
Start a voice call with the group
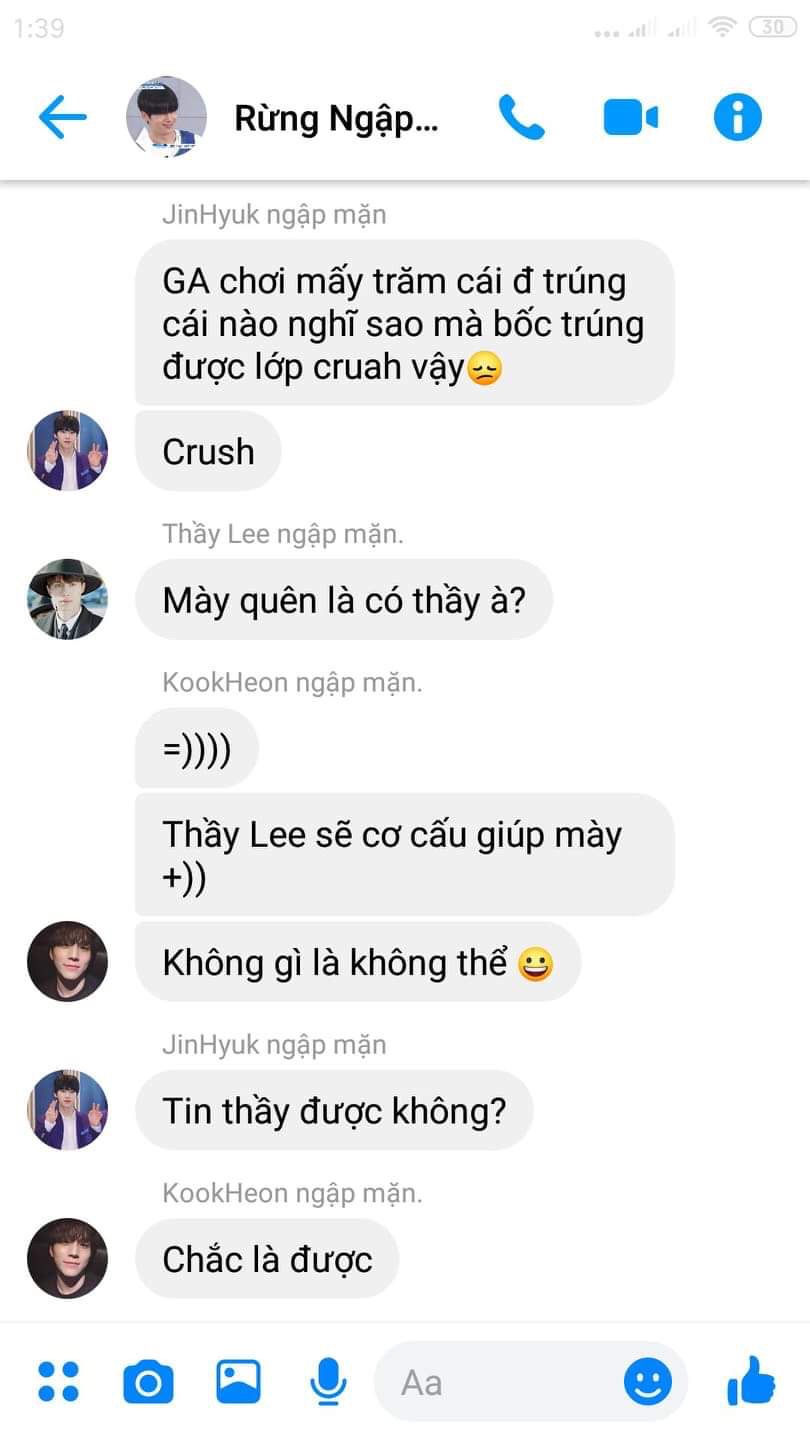521,118
